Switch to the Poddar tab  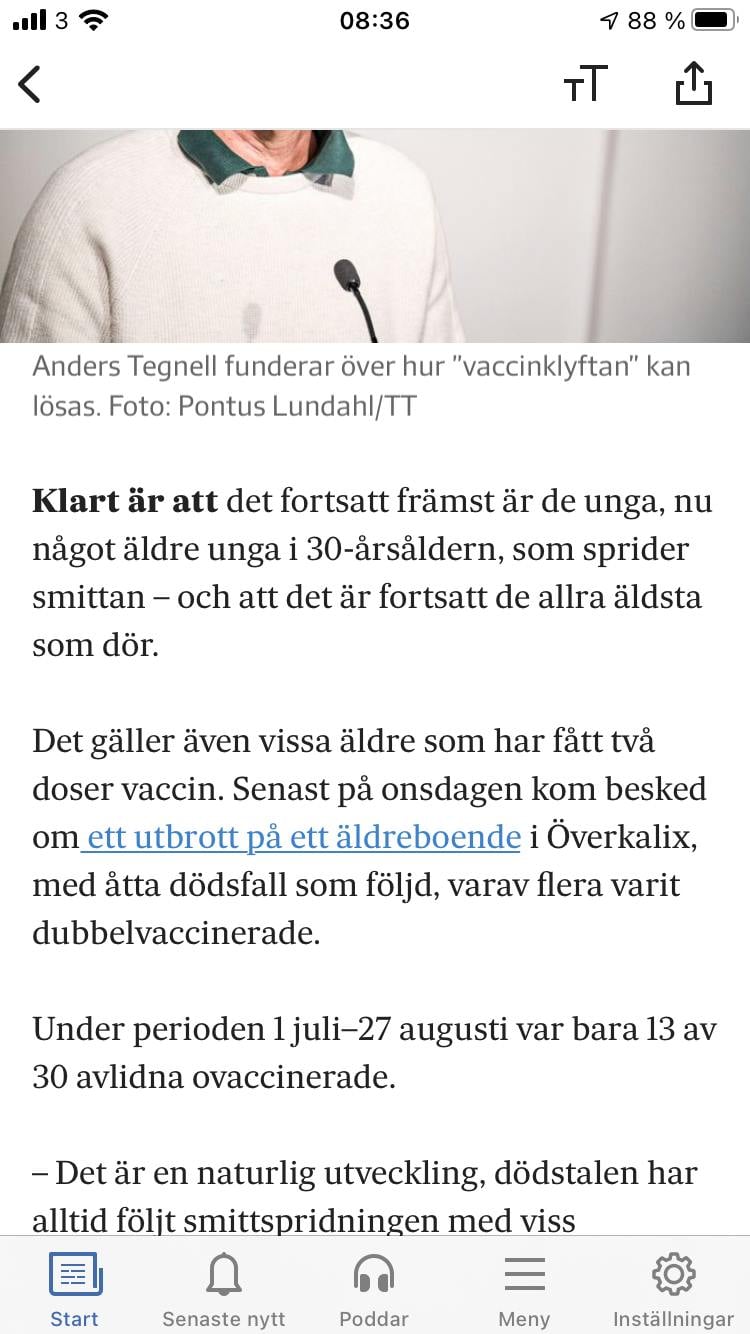pyautogui.click(x=374, y=1318)
